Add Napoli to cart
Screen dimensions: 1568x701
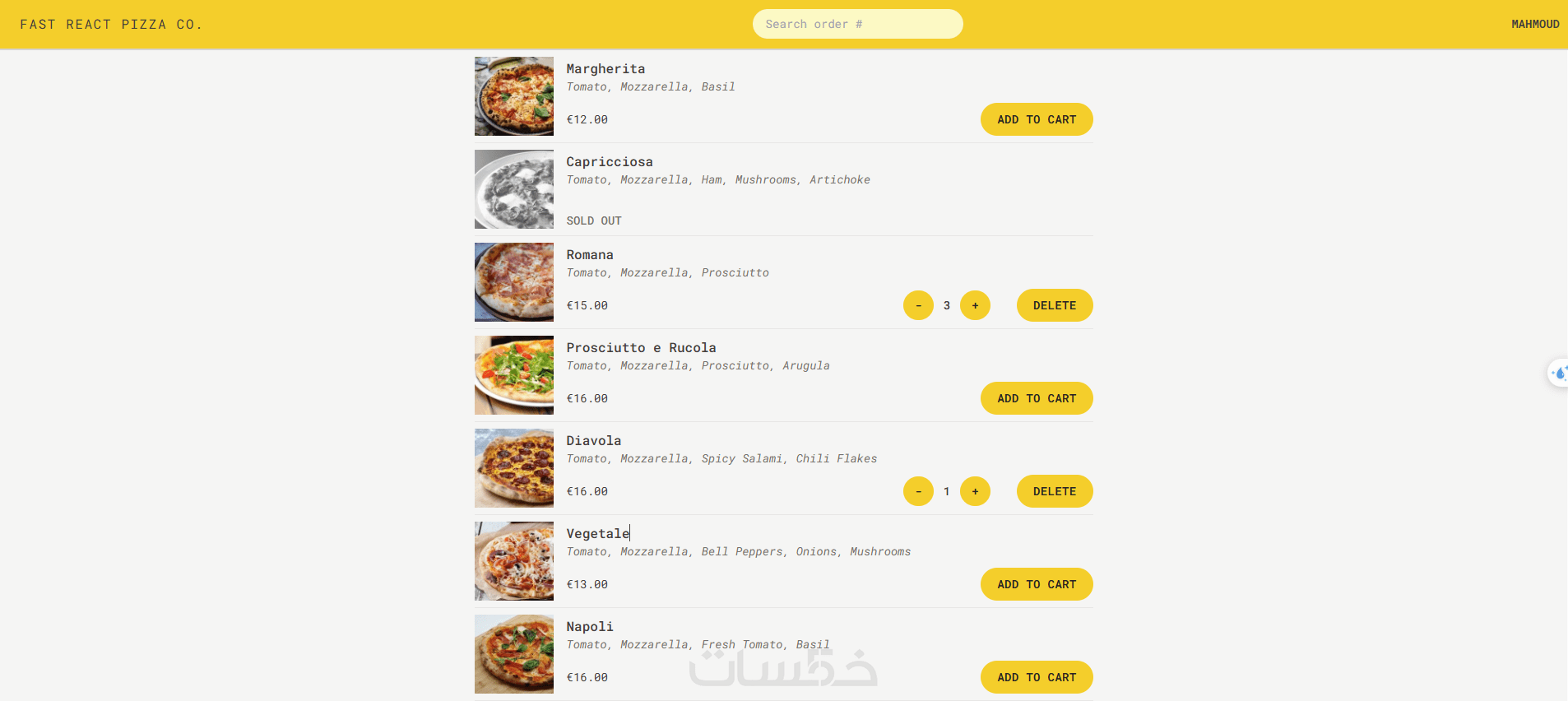1036,677
